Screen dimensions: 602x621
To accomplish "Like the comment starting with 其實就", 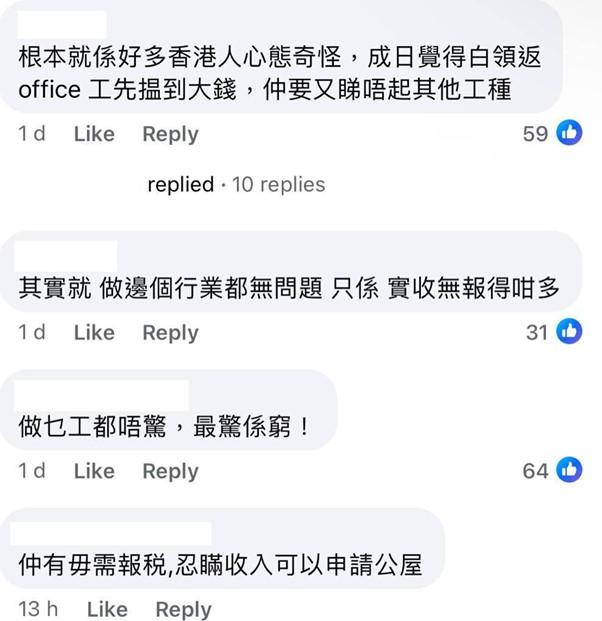I will click(94, 332).
